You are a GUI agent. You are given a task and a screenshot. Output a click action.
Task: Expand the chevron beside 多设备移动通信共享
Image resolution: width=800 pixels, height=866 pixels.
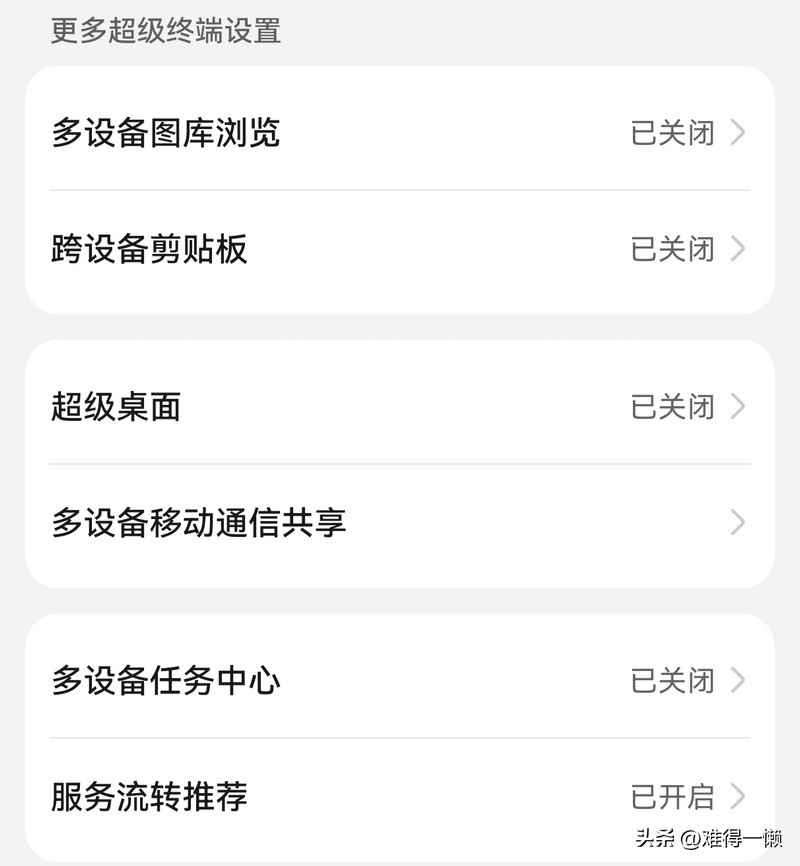pos(738,522)
